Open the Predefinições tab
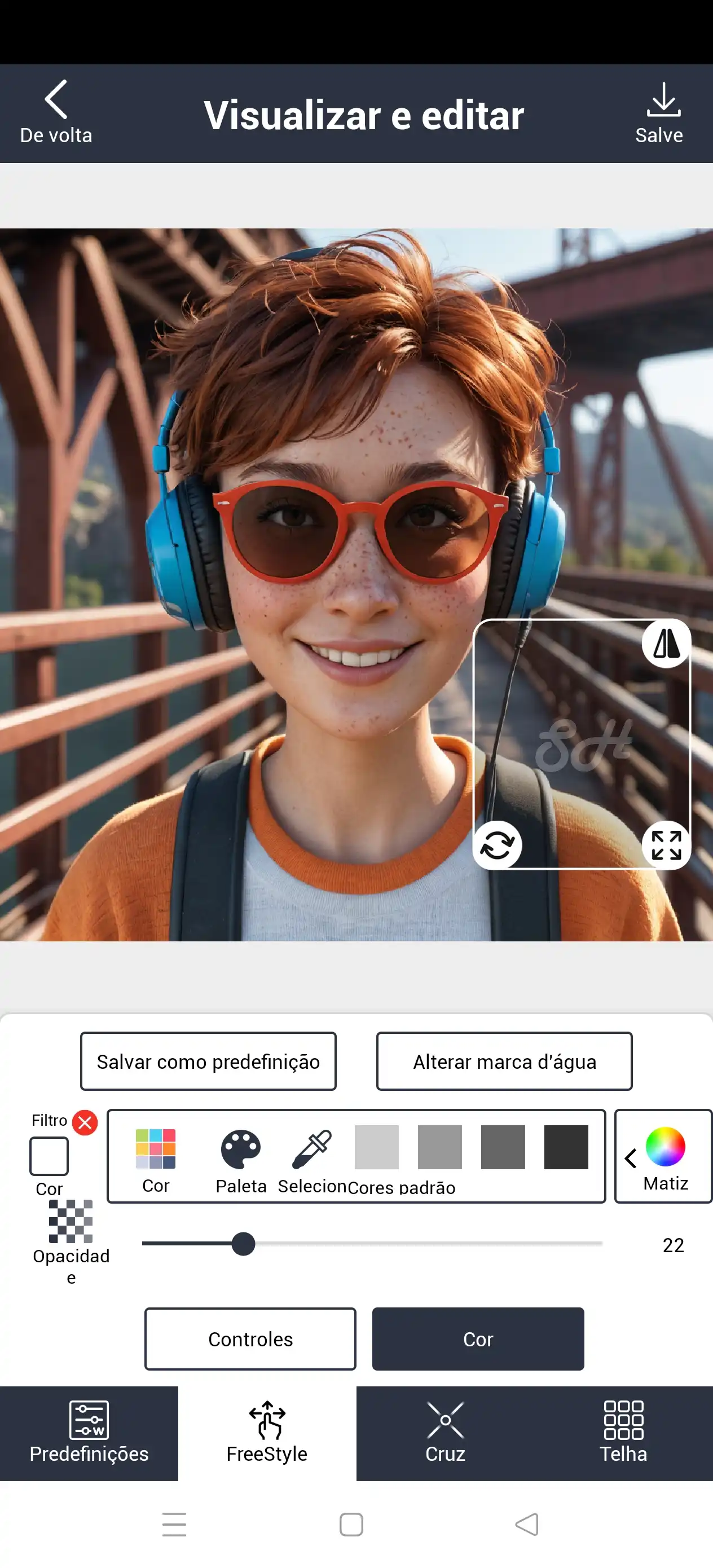Screen dimensions: 713x1568 pos(89,1433)
